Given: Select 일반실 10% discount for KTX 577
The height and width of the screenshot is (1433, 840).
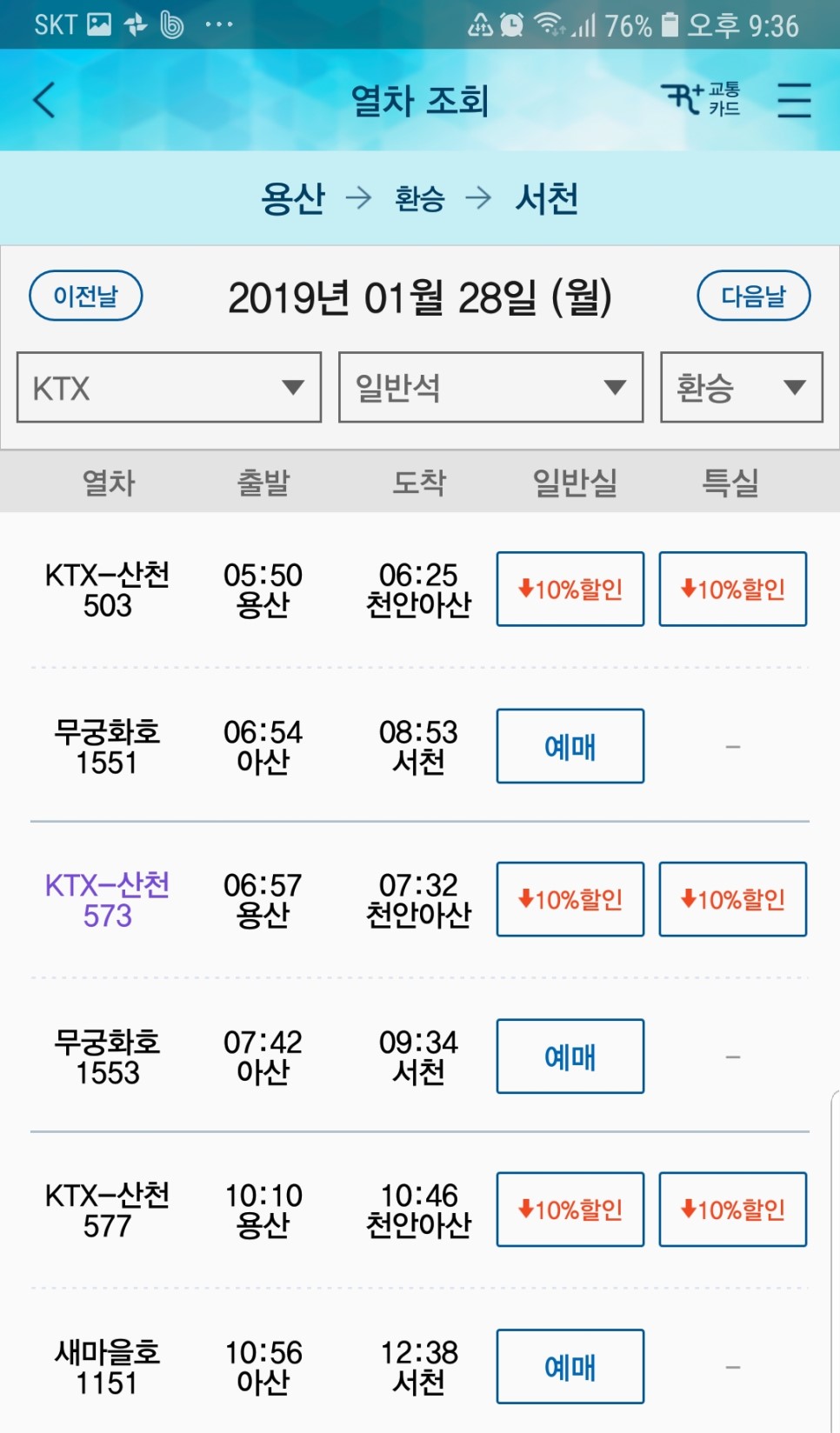Looking at the screenshot, I should (570, 1210).
